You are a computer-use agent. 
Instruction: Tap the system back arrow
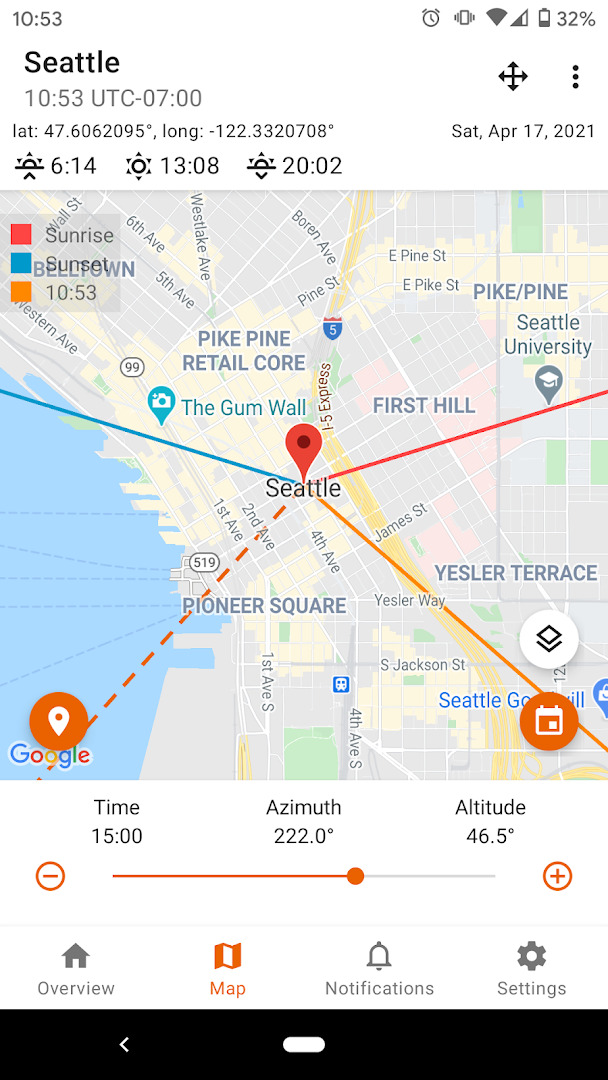coord(124,1044)
